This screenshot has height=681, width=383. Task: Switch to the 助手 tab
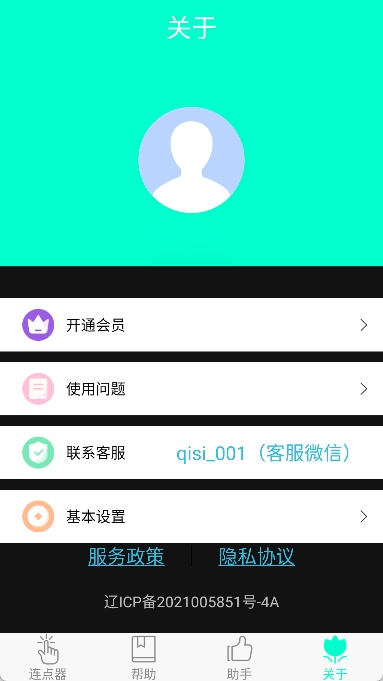coord(239,657)
